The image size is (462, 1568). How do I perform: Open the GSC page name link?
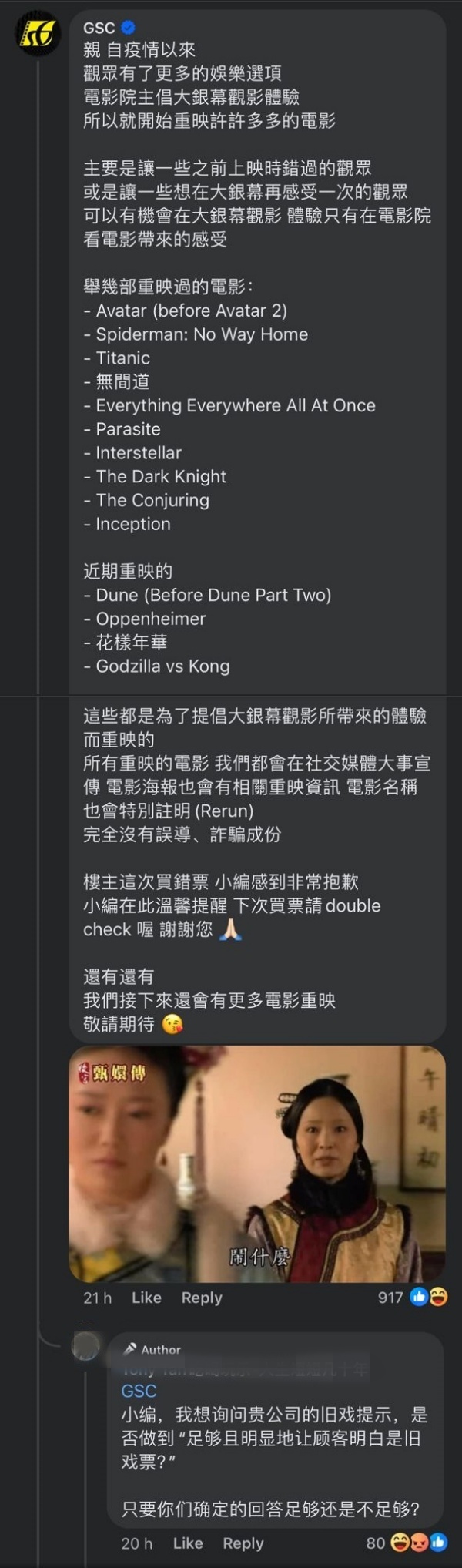pos(99,28)
